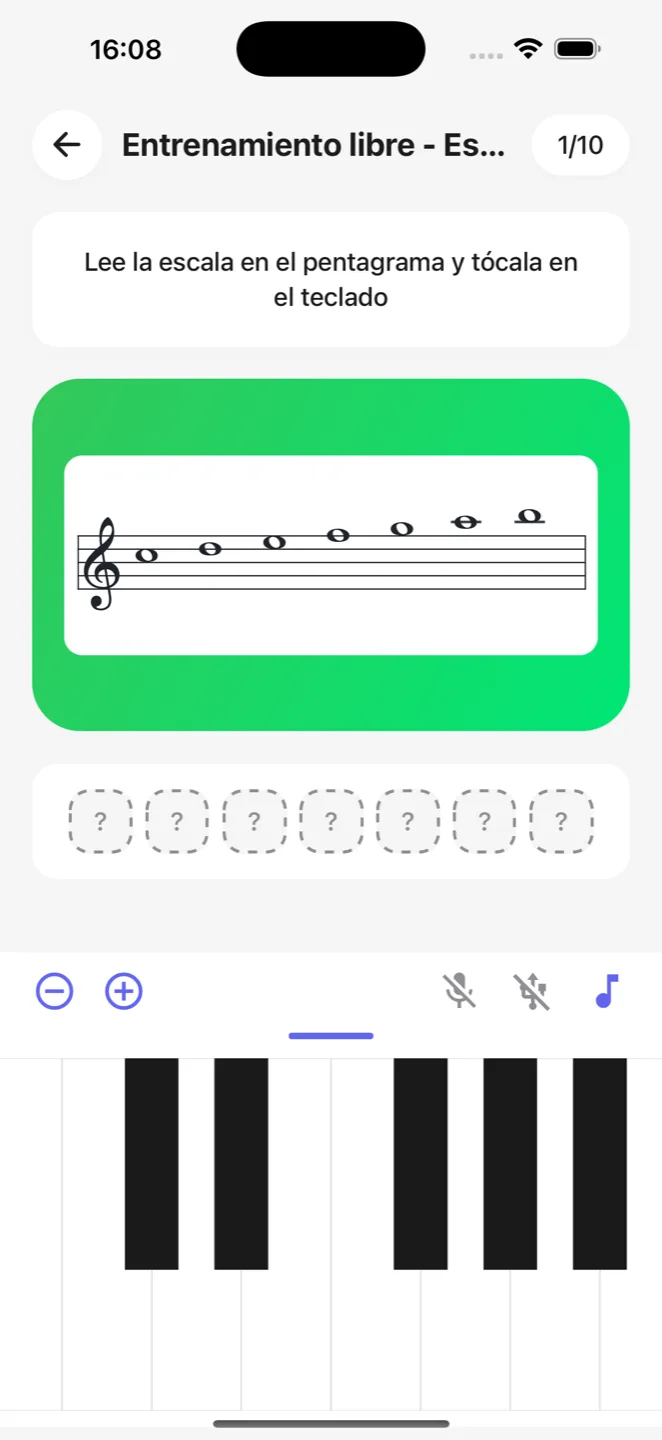
Task: Play the white G key on the piano
Action: [465, 1340]
